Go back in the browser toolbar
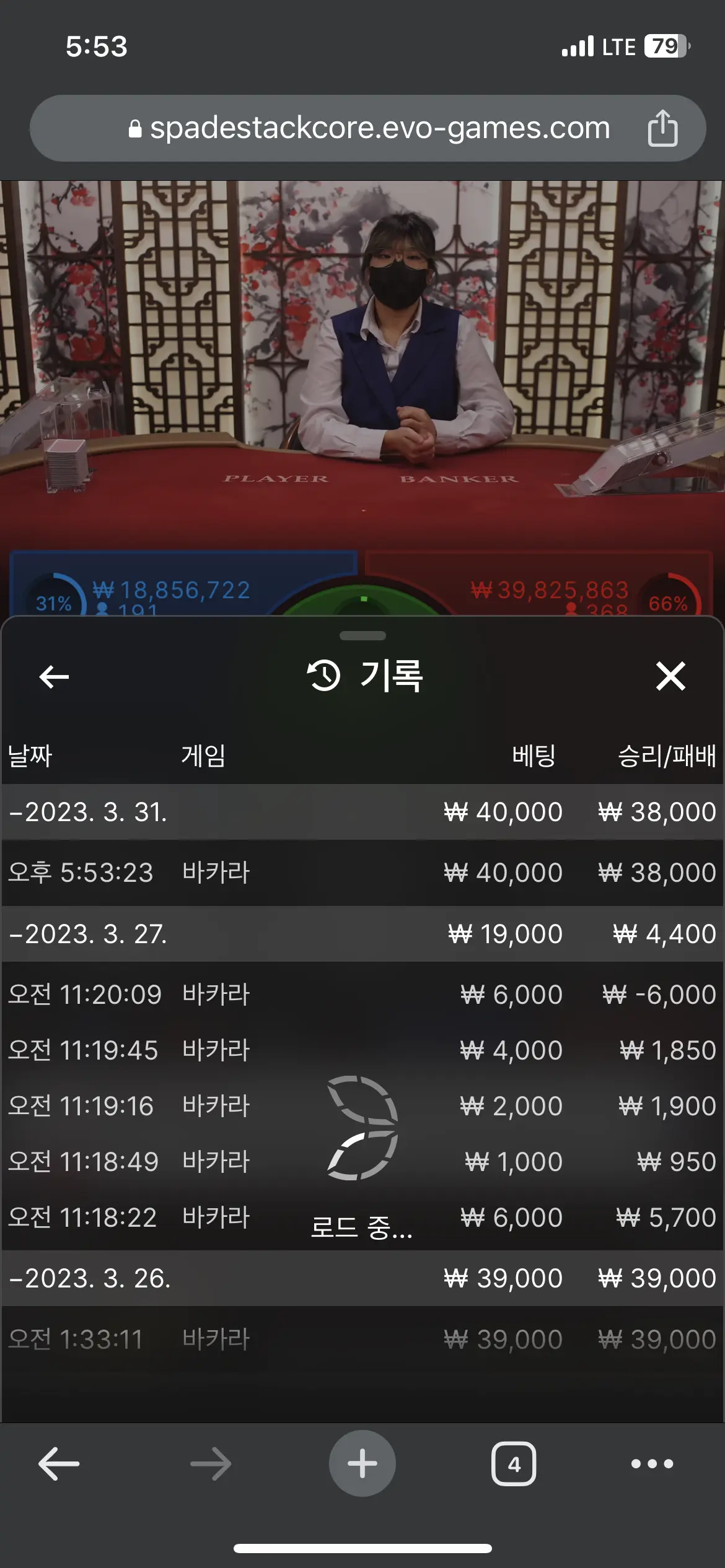This screenshot has height=1568, width=725. (x=59, y=1464)
